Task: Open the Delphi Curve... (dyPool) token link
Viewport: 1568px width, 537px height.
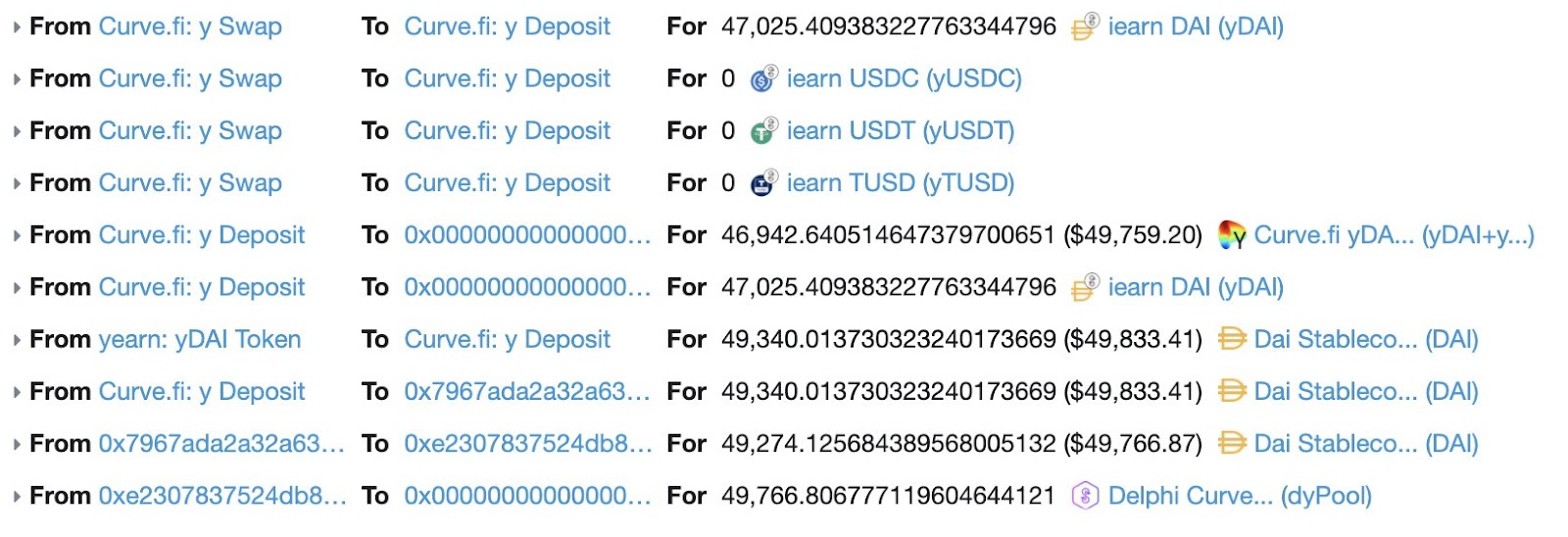Action: [1239, 496]
